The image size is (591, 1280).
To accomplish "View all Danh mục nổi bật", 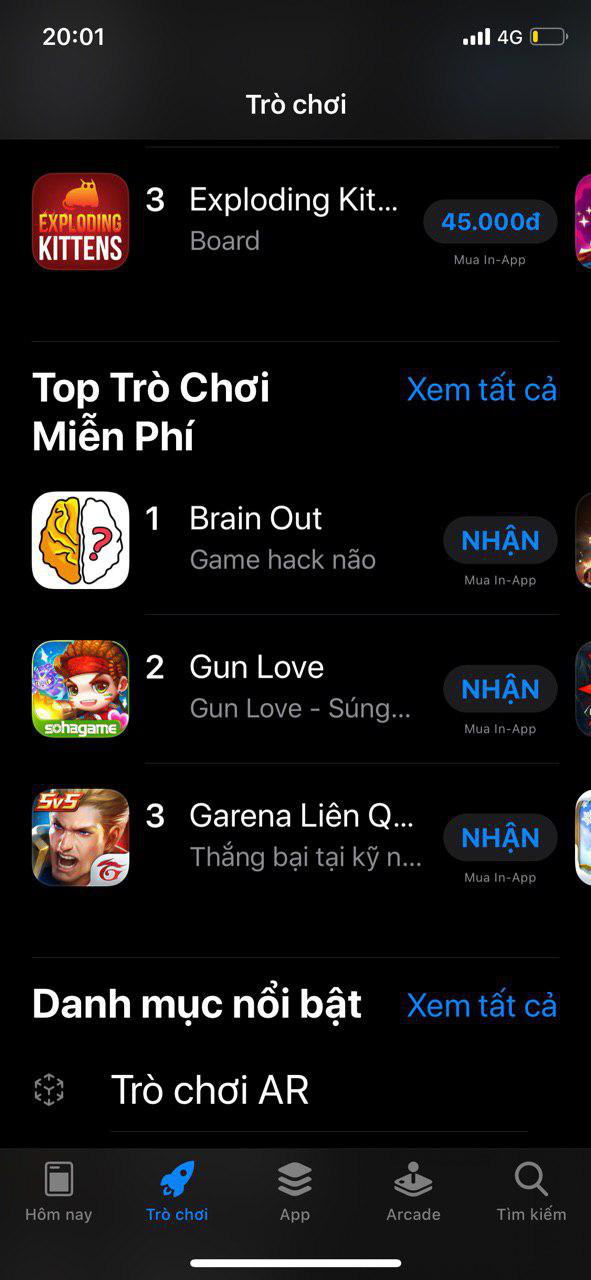I will [x=481, y=1005].
